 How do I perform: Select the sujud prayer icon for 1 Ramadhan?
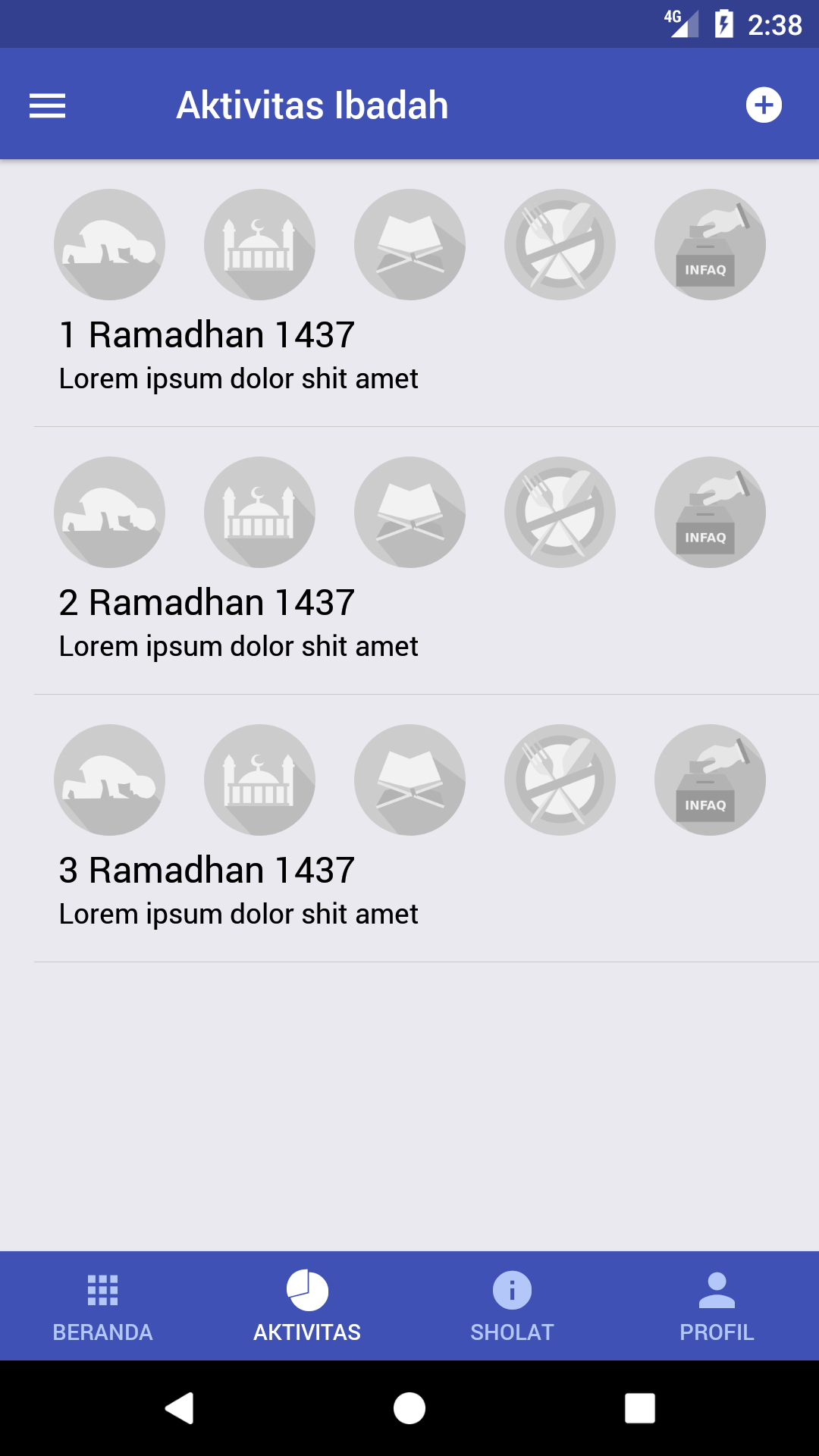[109, 243]
